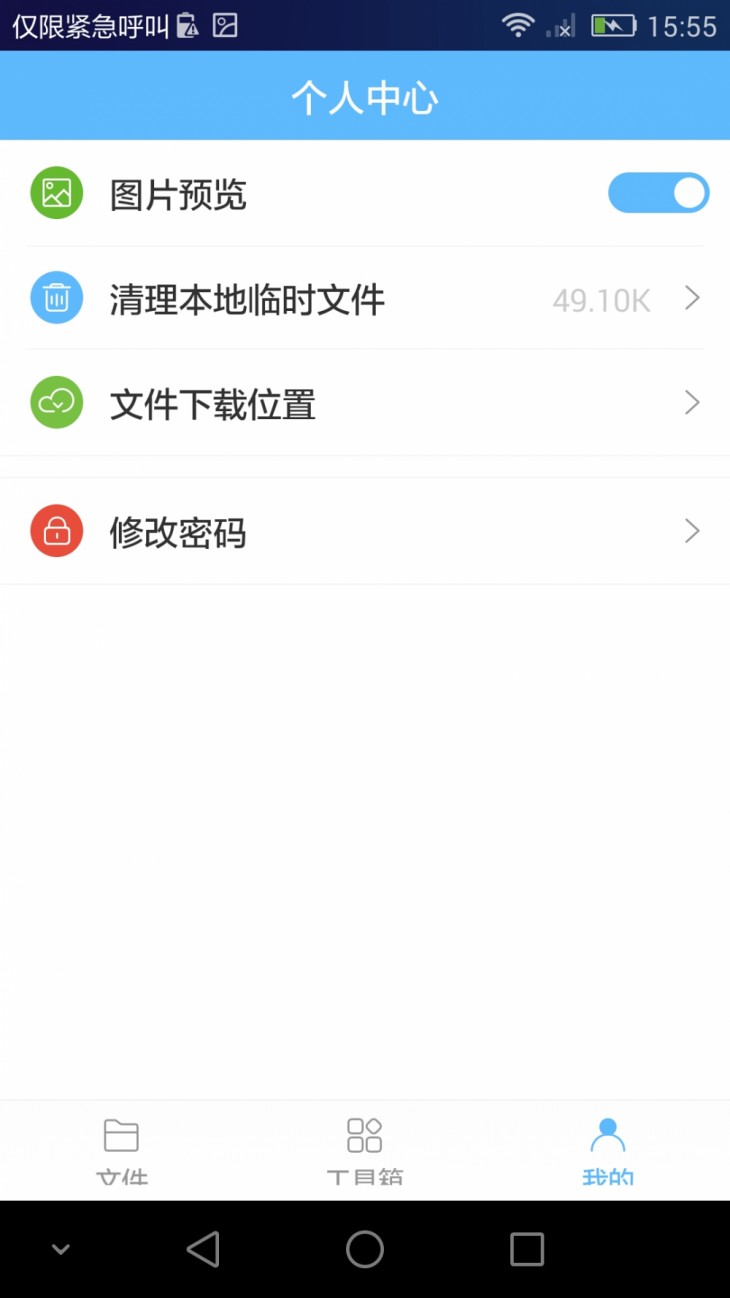
Task: Open the 工具箱 toolbox icon
Action: 364,1135
